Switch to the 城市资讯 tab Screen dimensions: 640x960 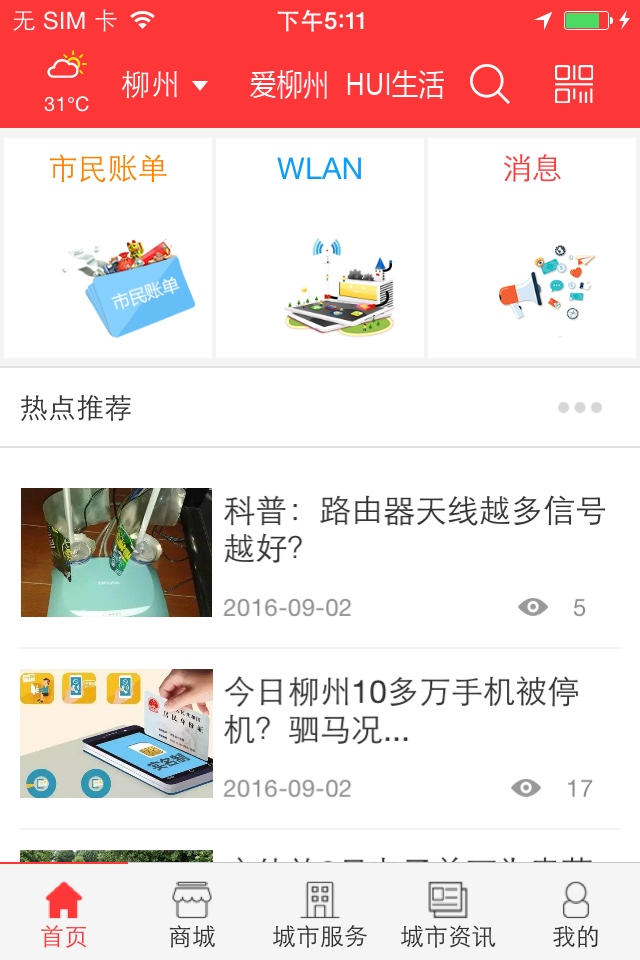(x=448, y=914)
